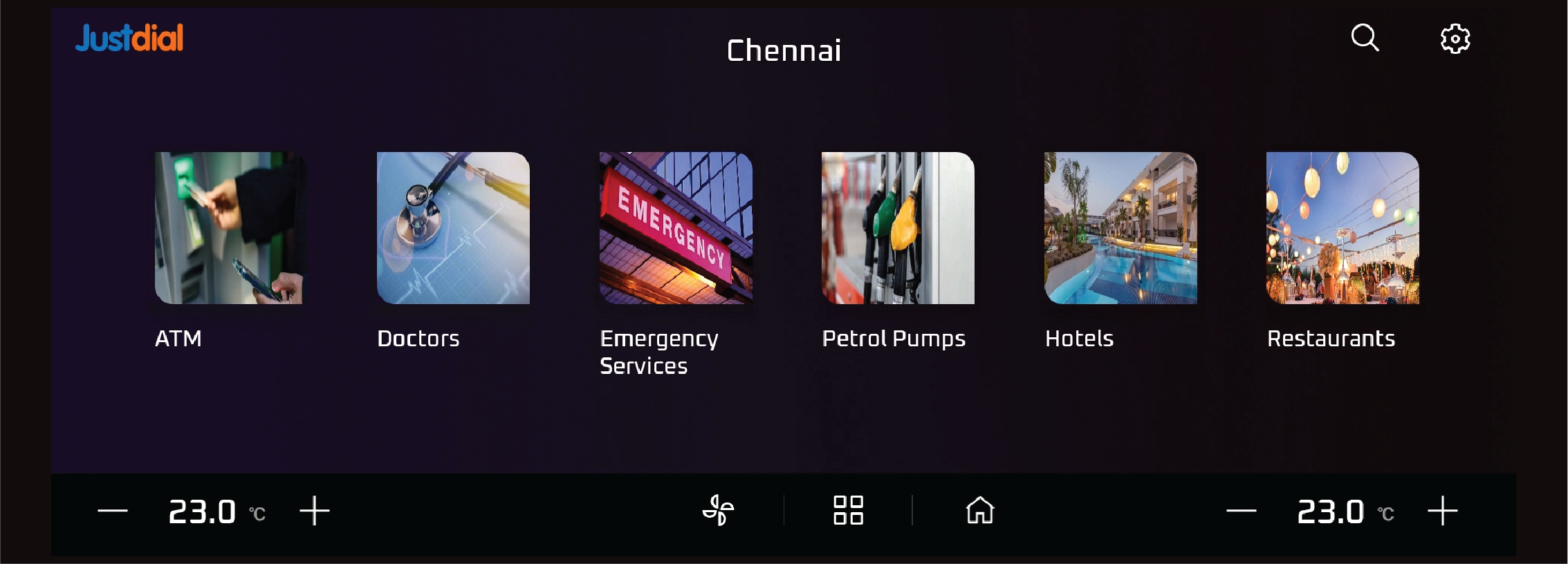1568x564 pixels.
Task: Increase left zone temperature
Action: (x=315, y=511)
